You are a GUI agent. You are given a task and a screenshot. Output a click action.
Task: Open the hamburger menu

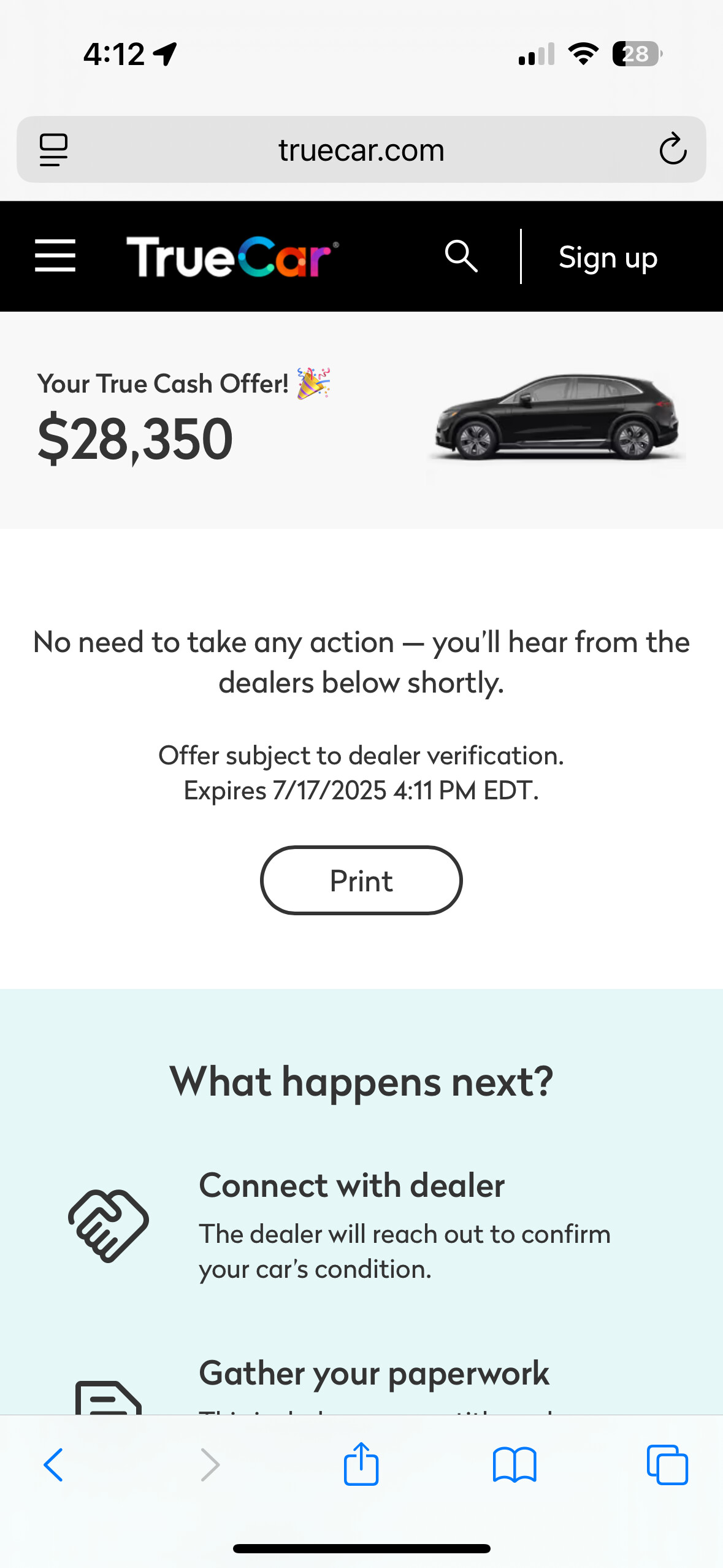tap(55, 256)
